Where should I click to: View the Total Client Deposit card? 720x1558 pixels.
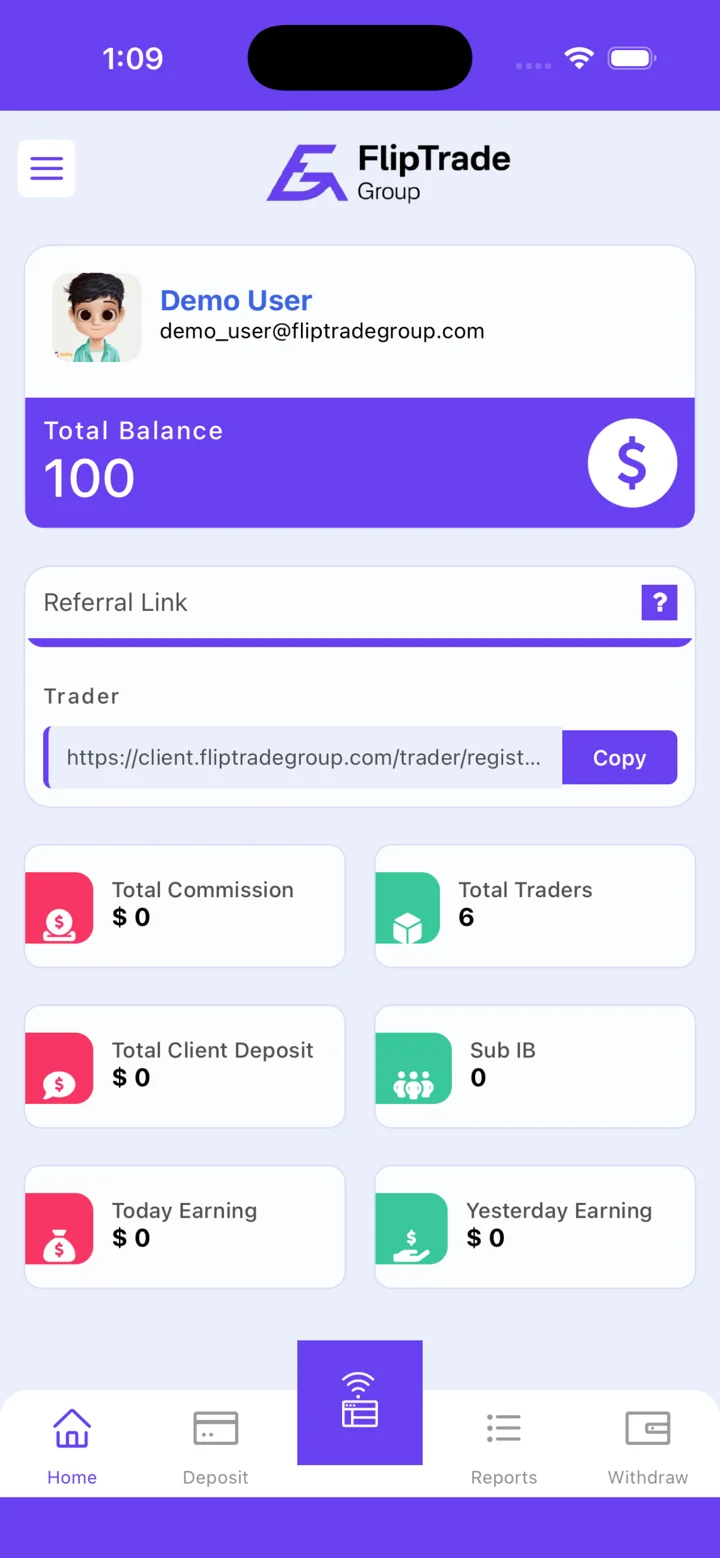click(185, 1066)
